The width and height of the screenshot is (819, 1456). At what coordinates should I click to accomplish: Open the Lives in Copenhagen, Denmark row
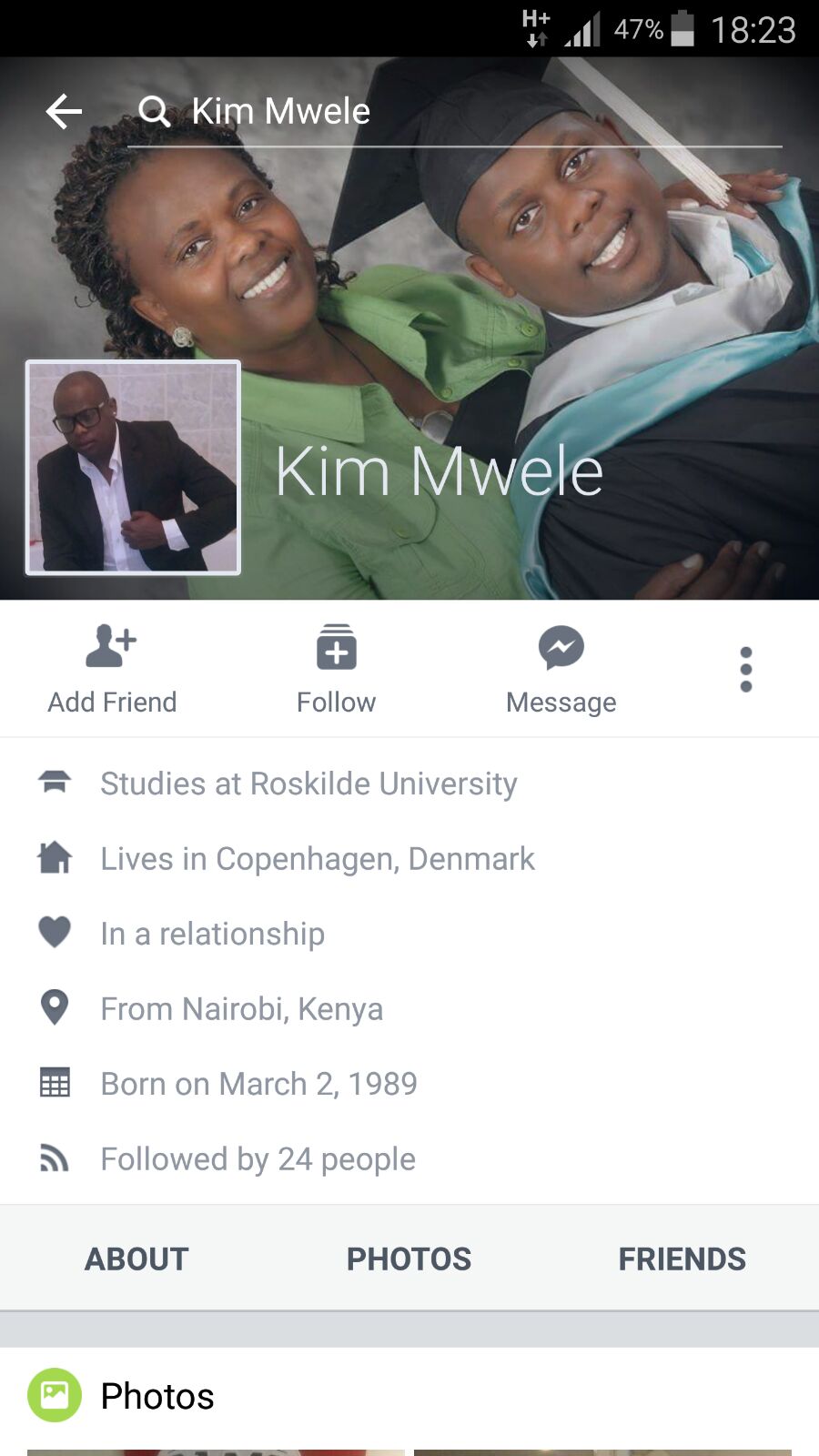click(317, 859)
